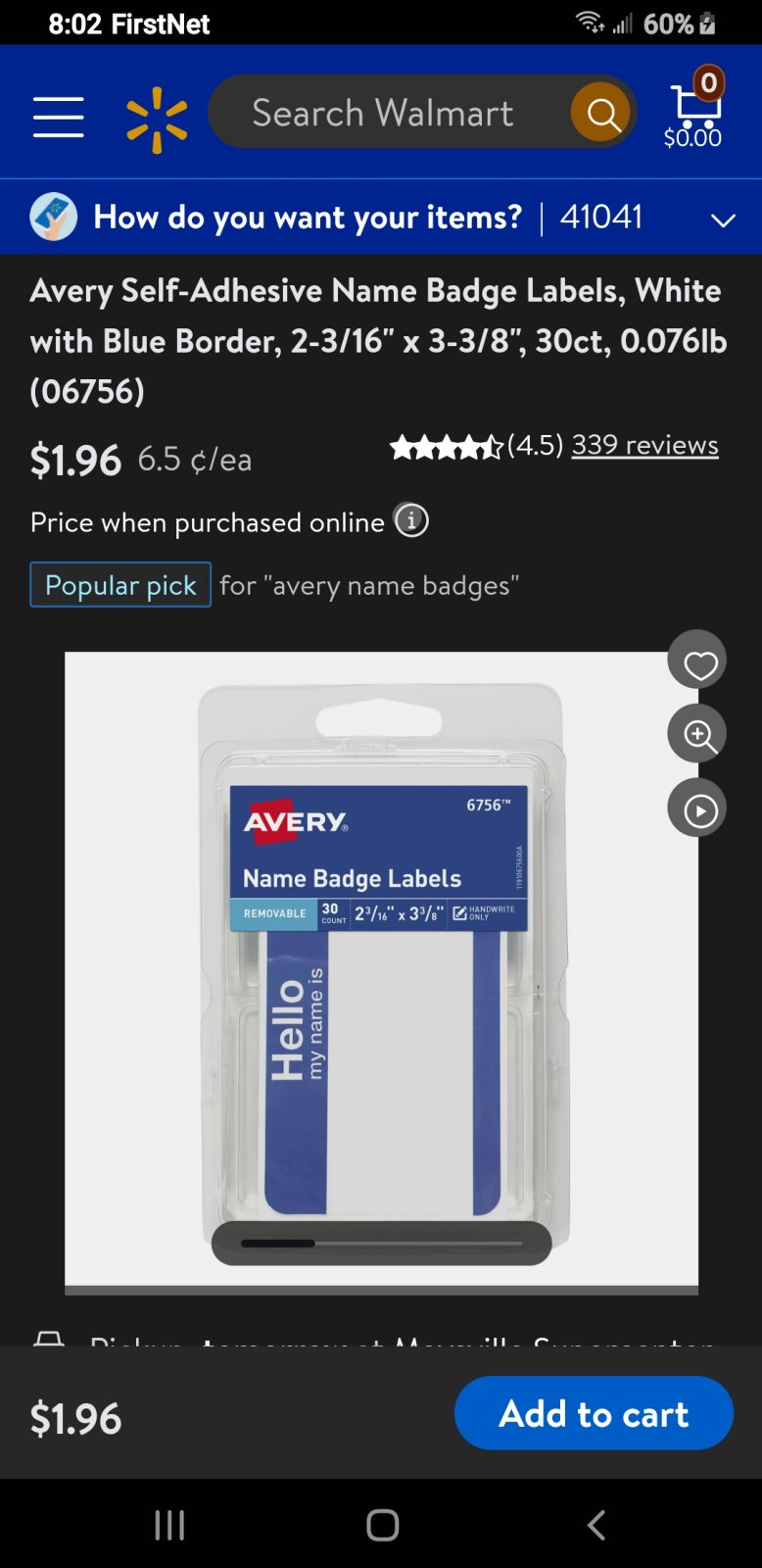Open recent apps from navigation bar

169,1525
